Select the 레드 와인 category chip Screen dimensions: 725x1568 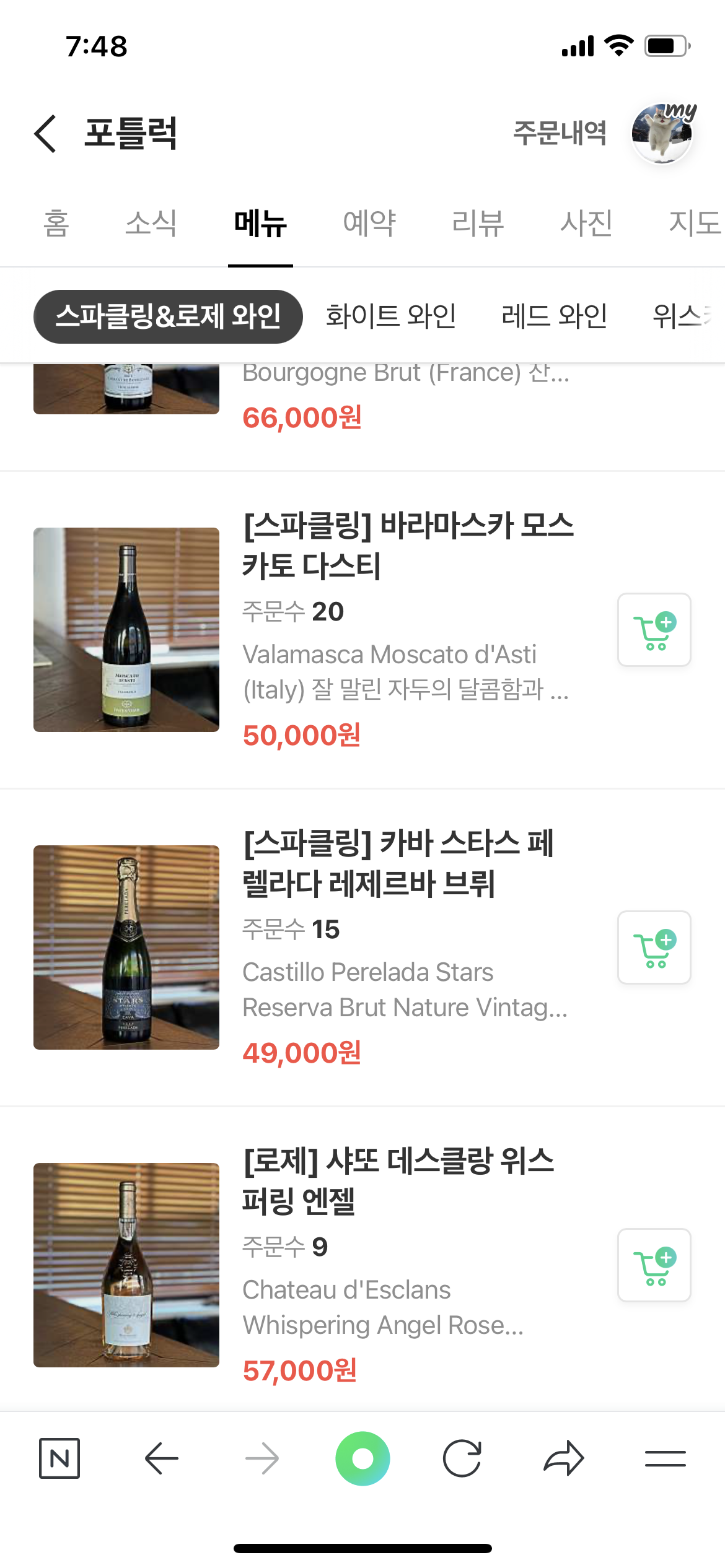click(554, 316)
